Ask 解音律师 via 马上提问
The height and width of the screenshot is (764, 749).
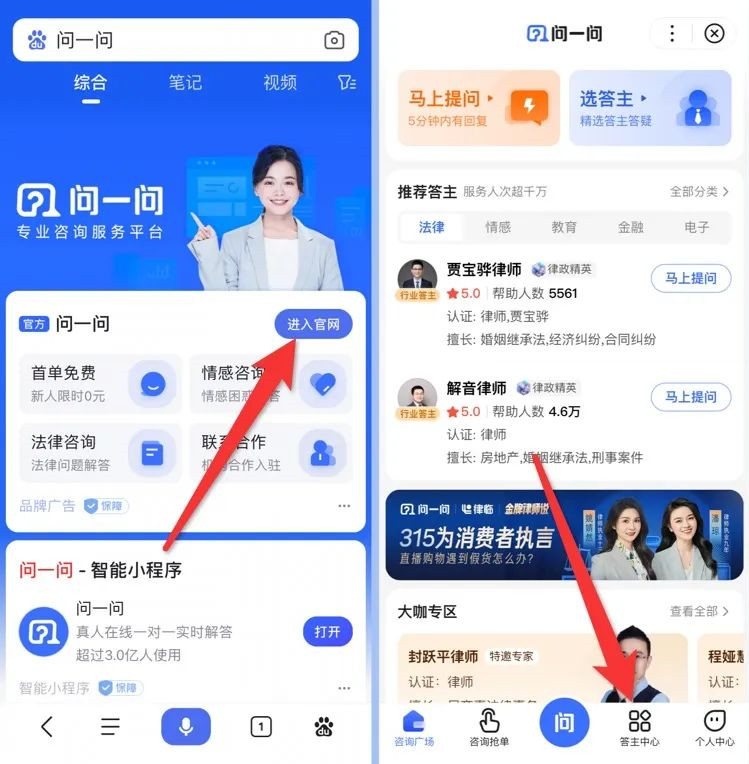pos(690,397)
